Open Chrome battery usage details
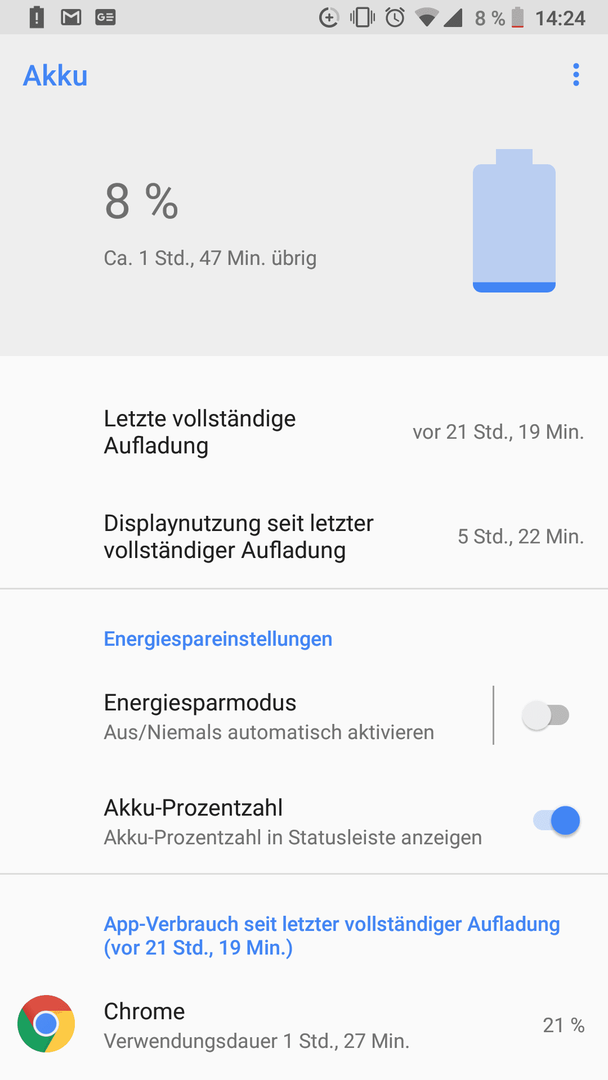608x1080 pixels. (x=304, y=1024)
